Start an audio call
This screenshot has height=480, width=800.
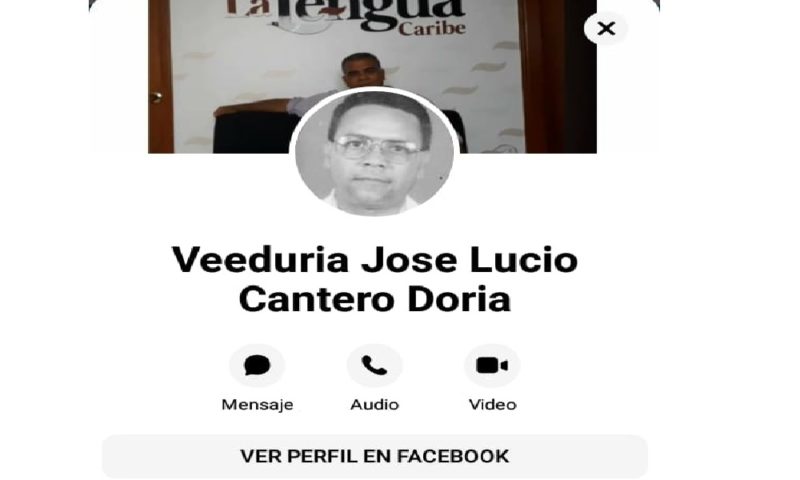(374, 366)
